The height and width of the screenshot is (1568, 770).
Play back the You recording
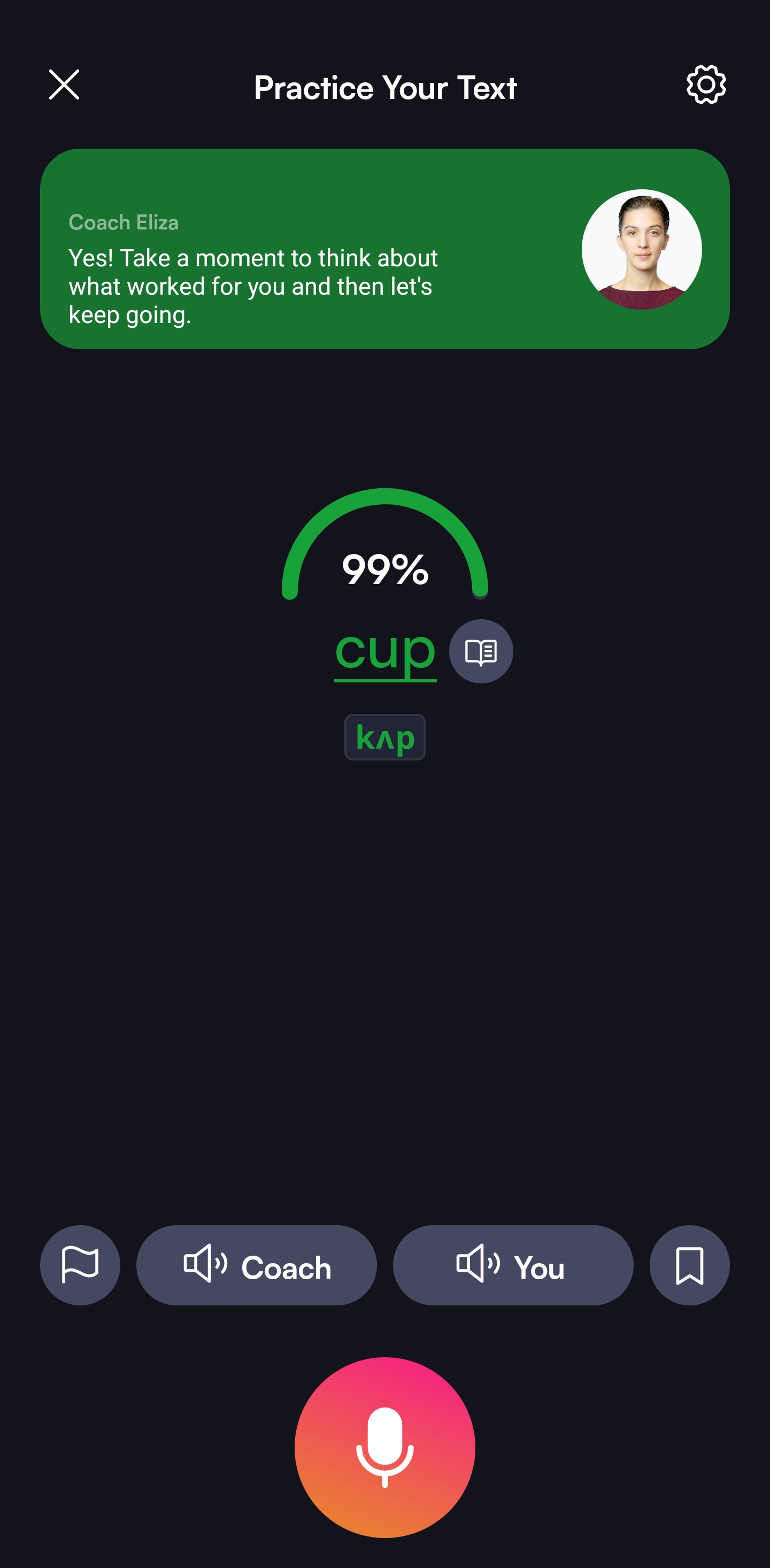point(513,1265)
